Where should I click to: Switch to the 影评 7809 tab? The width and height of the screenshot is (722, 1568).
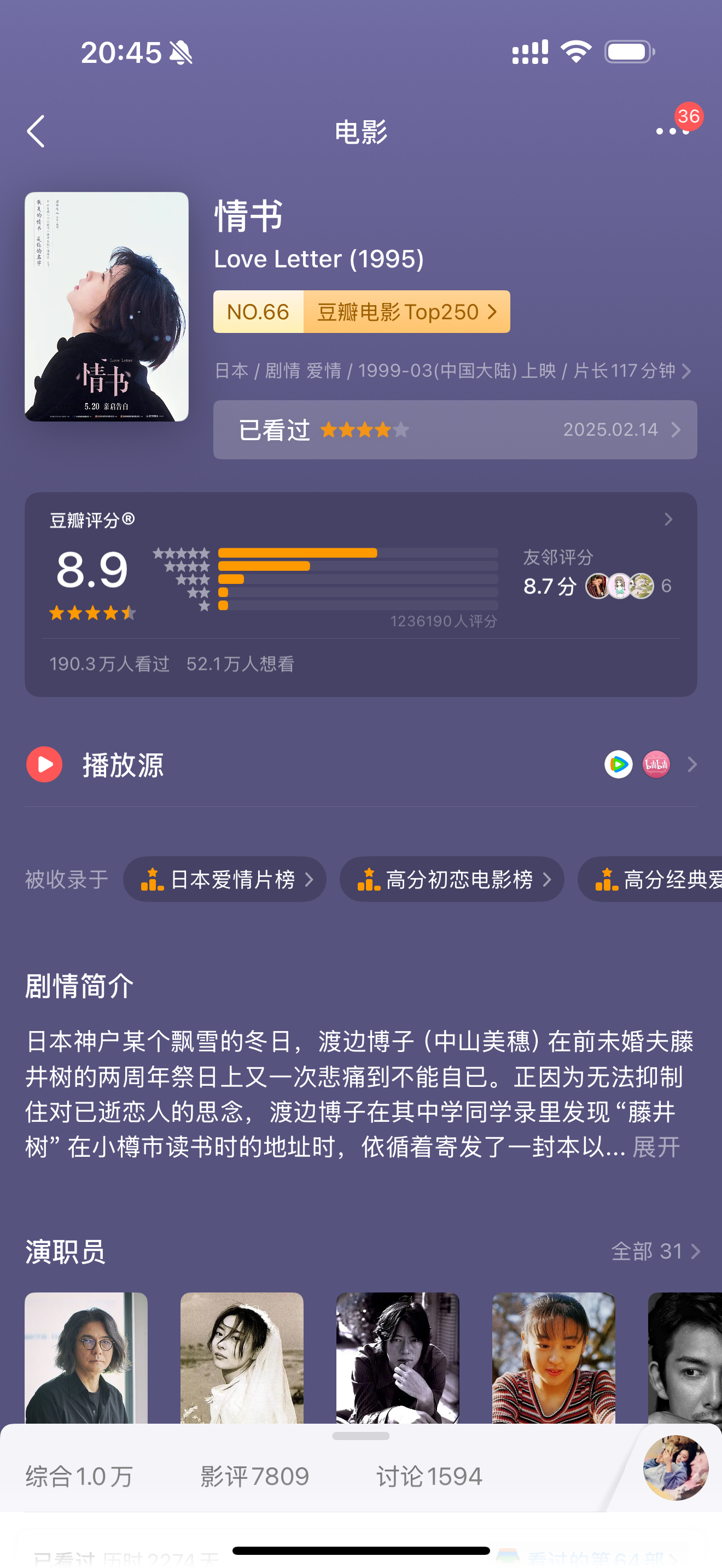tap(254, 1476)
